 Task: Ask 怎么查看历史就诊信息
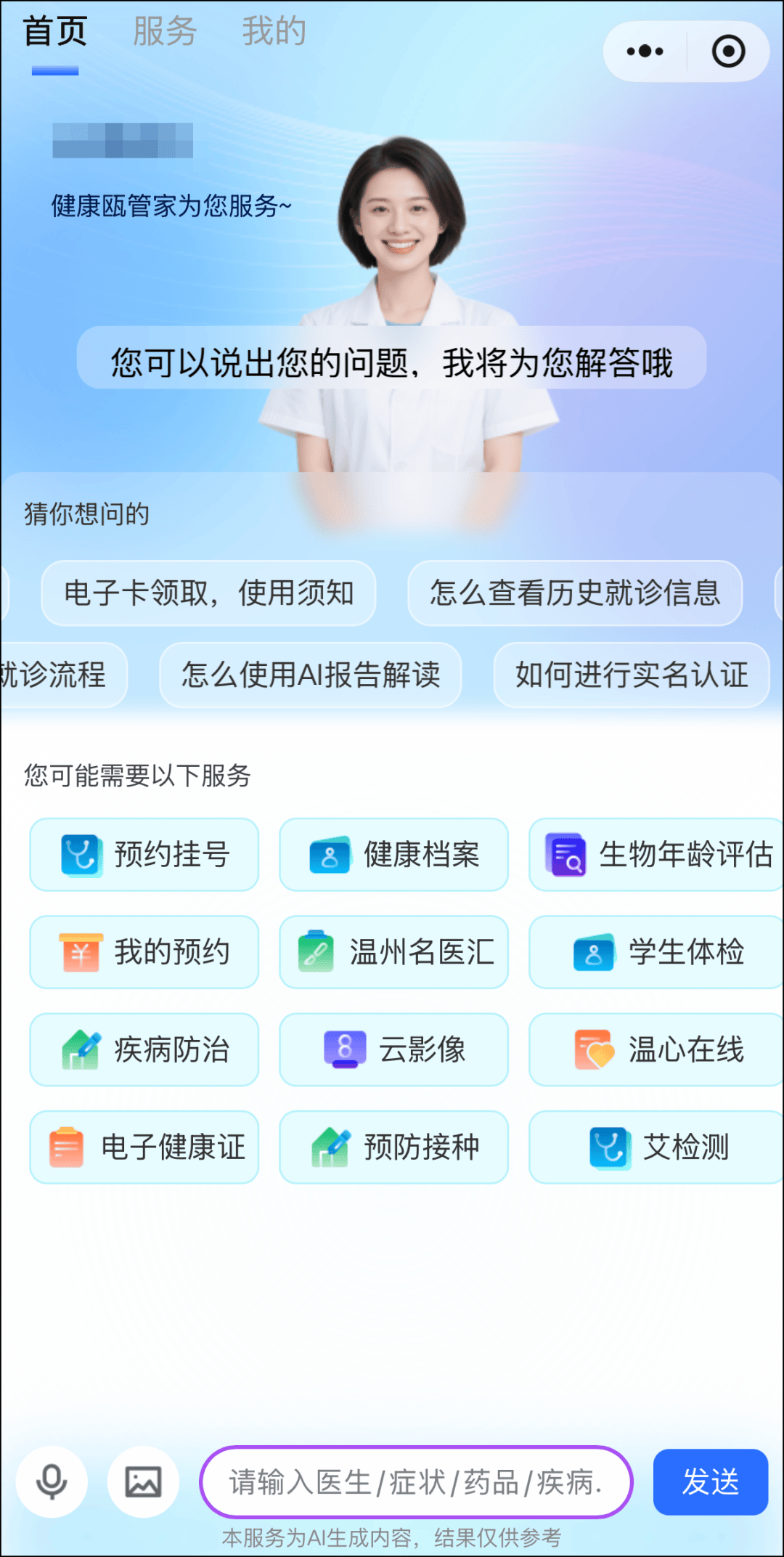click(x=575, y=593)
